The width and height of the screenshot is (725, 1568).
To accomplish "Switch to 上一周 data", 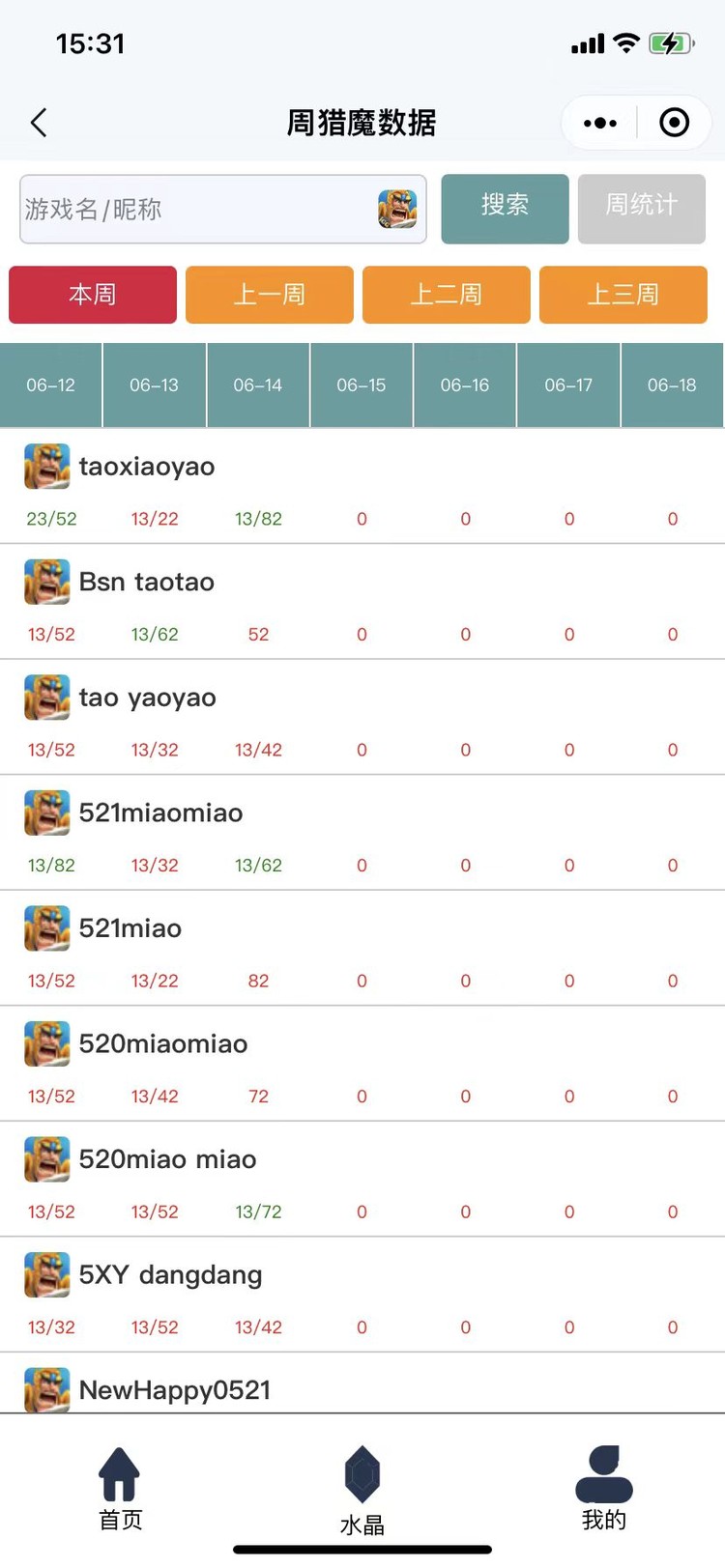I will pyautogui.click(x=269, y=295).
